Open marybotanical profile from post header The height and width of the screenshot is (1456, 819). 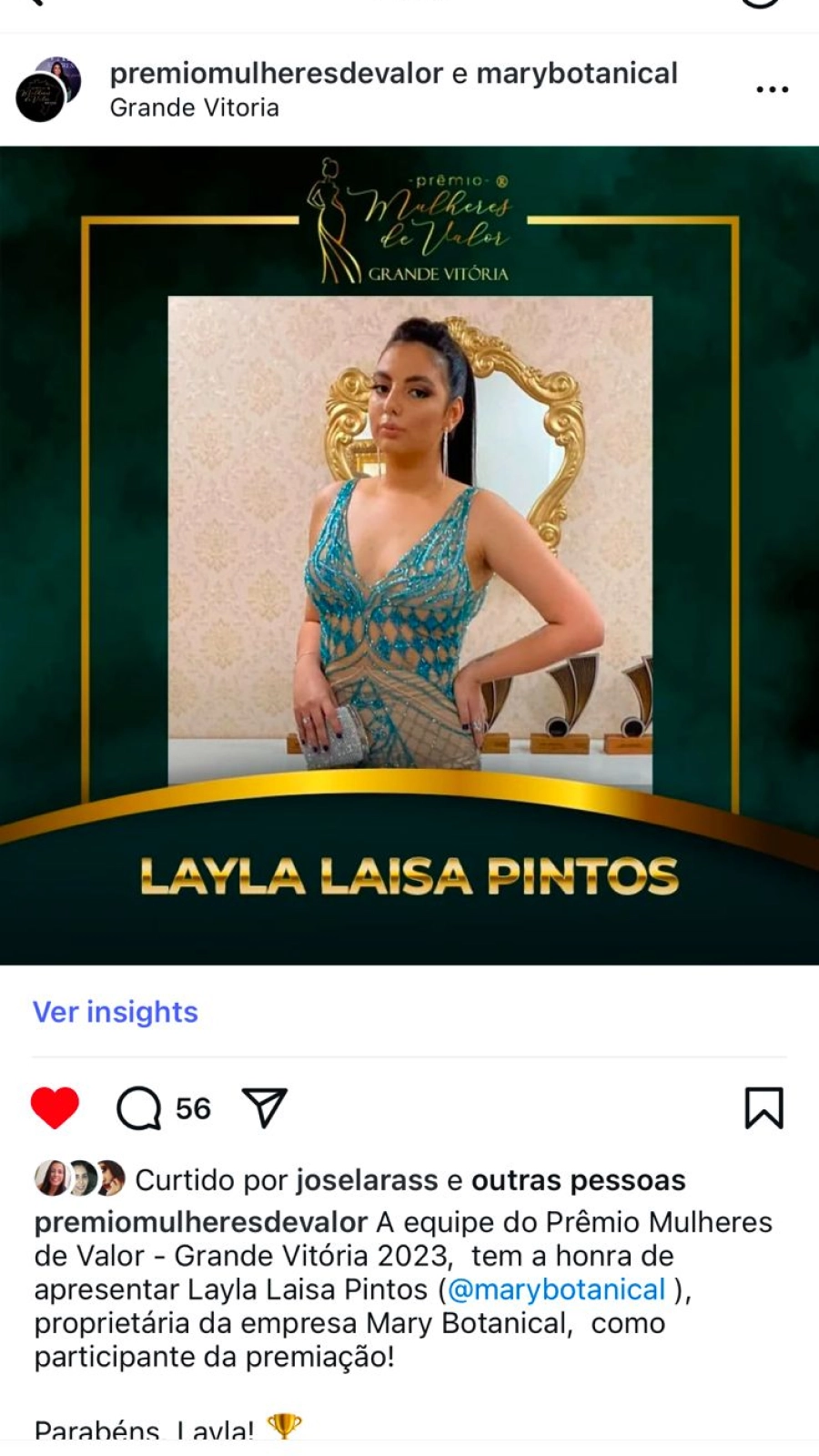pyautogui.click(x=577, y=74)
